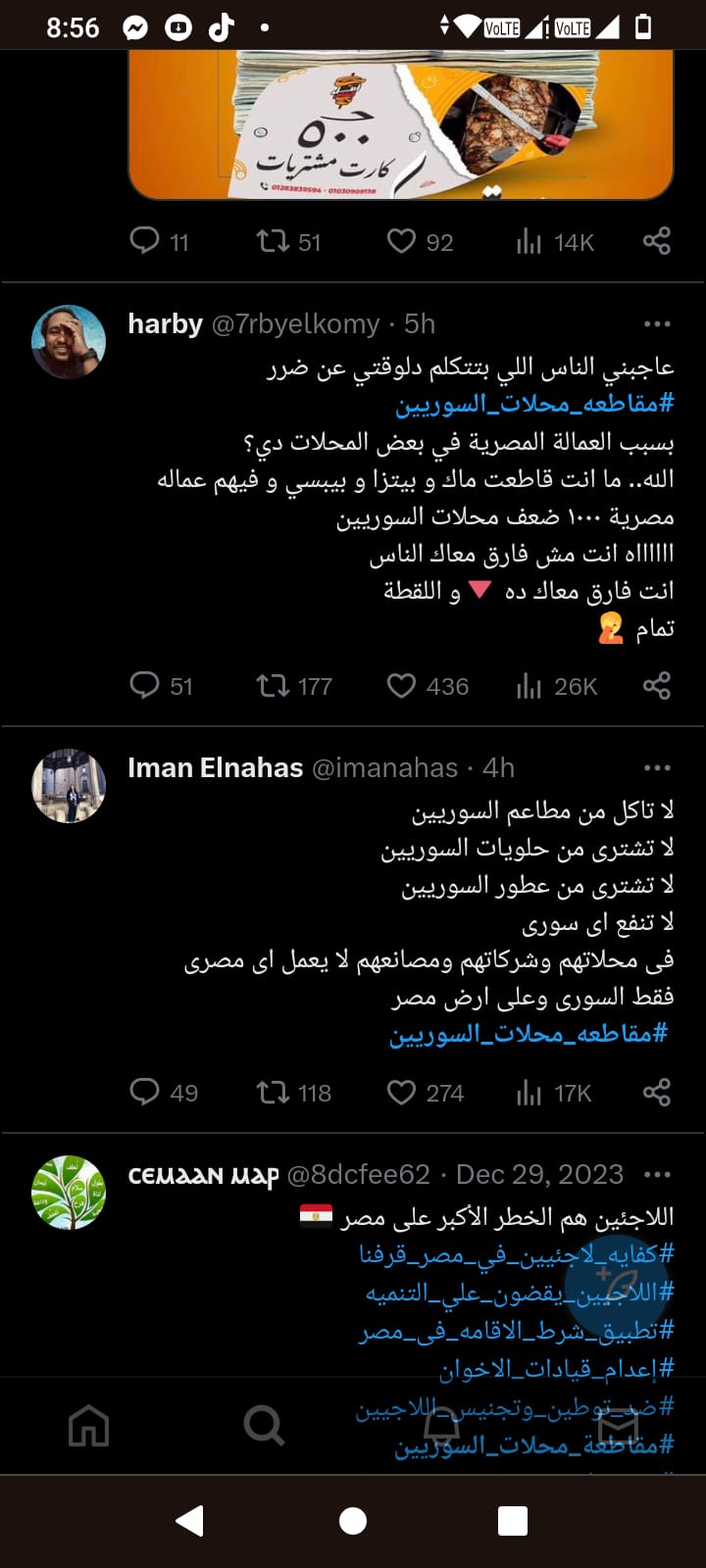Compose a new post
The image size is (706, 1568).
point(617,1286)
